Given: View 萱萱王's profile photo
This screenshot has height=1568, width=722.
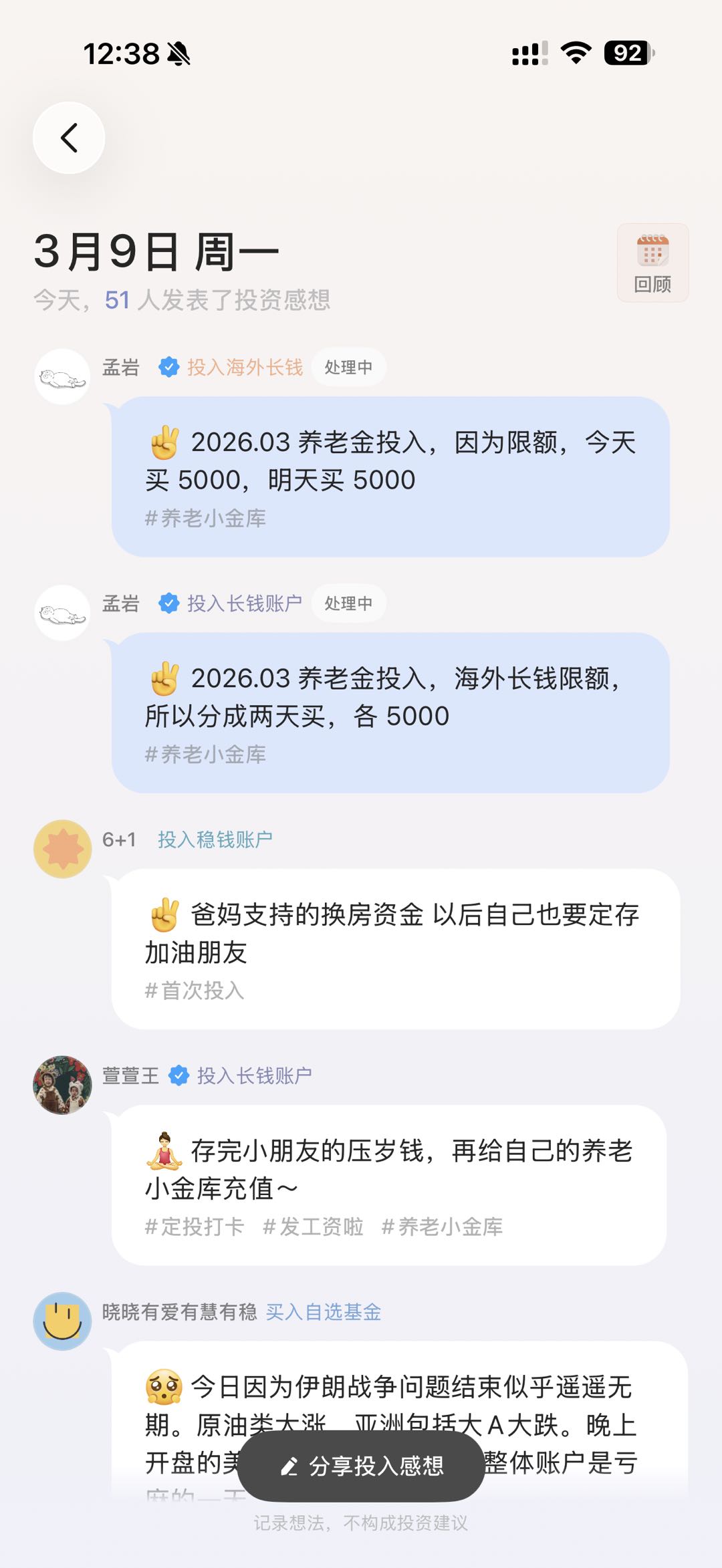Looking at the screenshot, I should 63,1085.
